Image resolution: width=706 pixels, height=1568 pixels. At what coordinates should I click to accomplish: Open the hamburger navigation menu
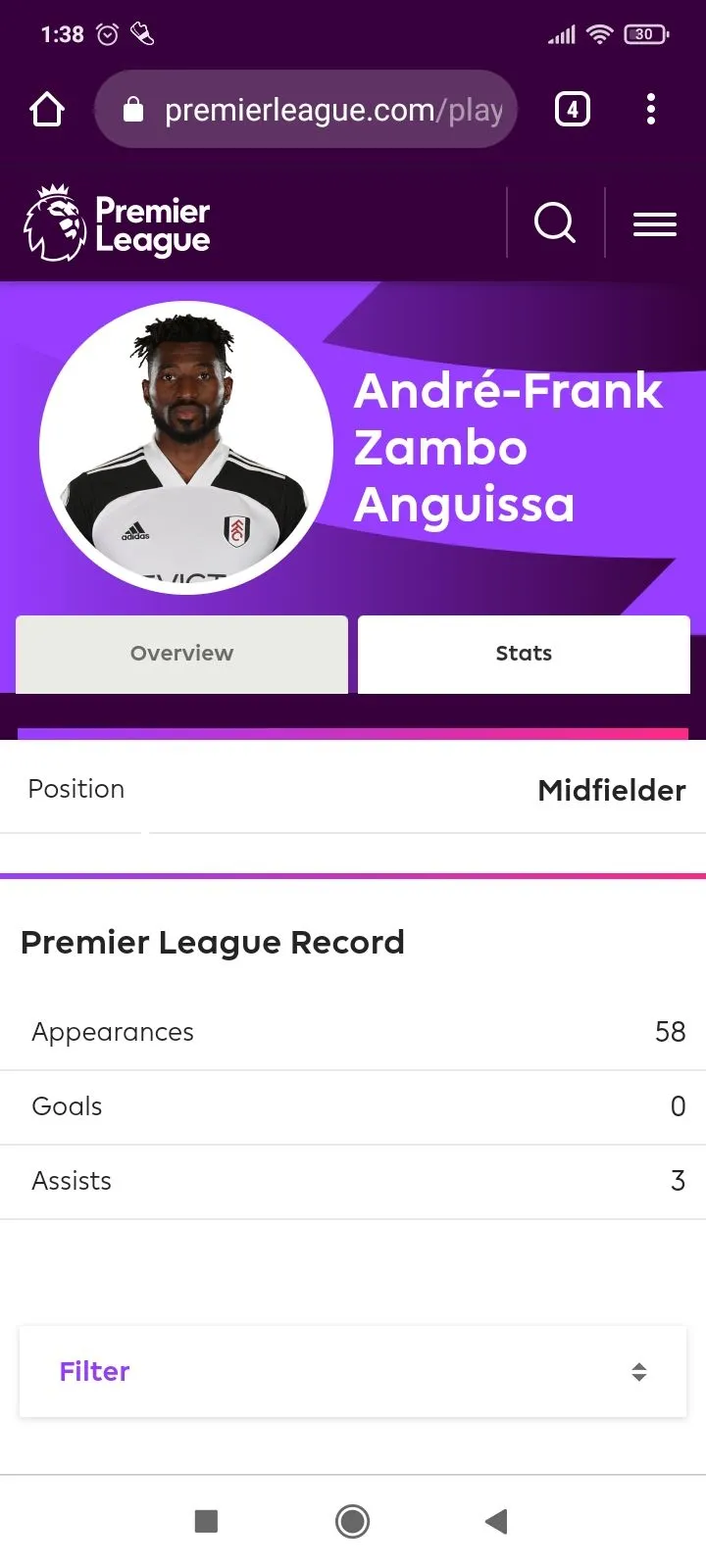pyautogui.click(x=655, y=224)
